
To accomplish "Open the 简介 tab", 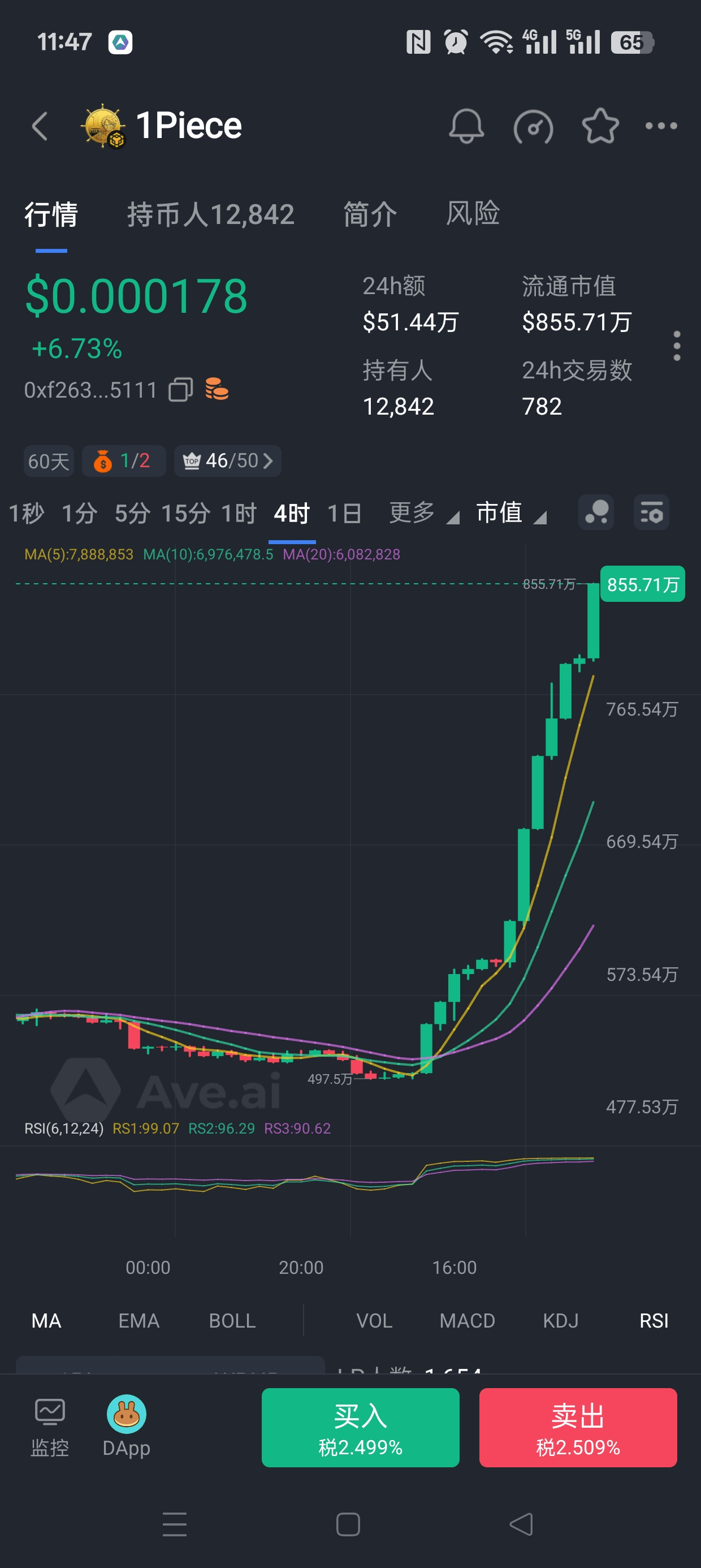I will click(x=370, y=214).
